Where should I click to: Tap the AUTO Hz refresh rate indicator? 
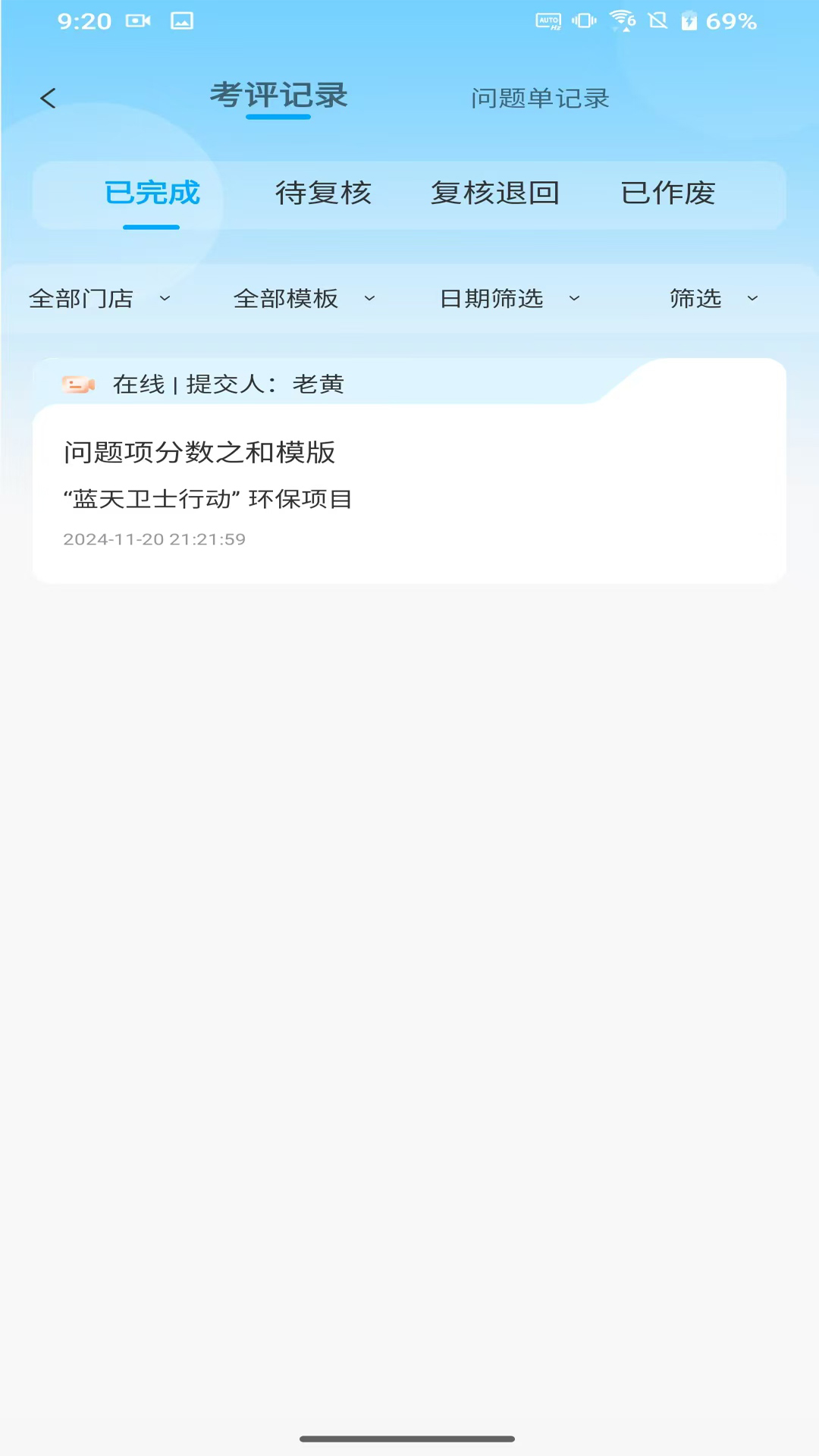pyautogui.click(x=548, y=20)
